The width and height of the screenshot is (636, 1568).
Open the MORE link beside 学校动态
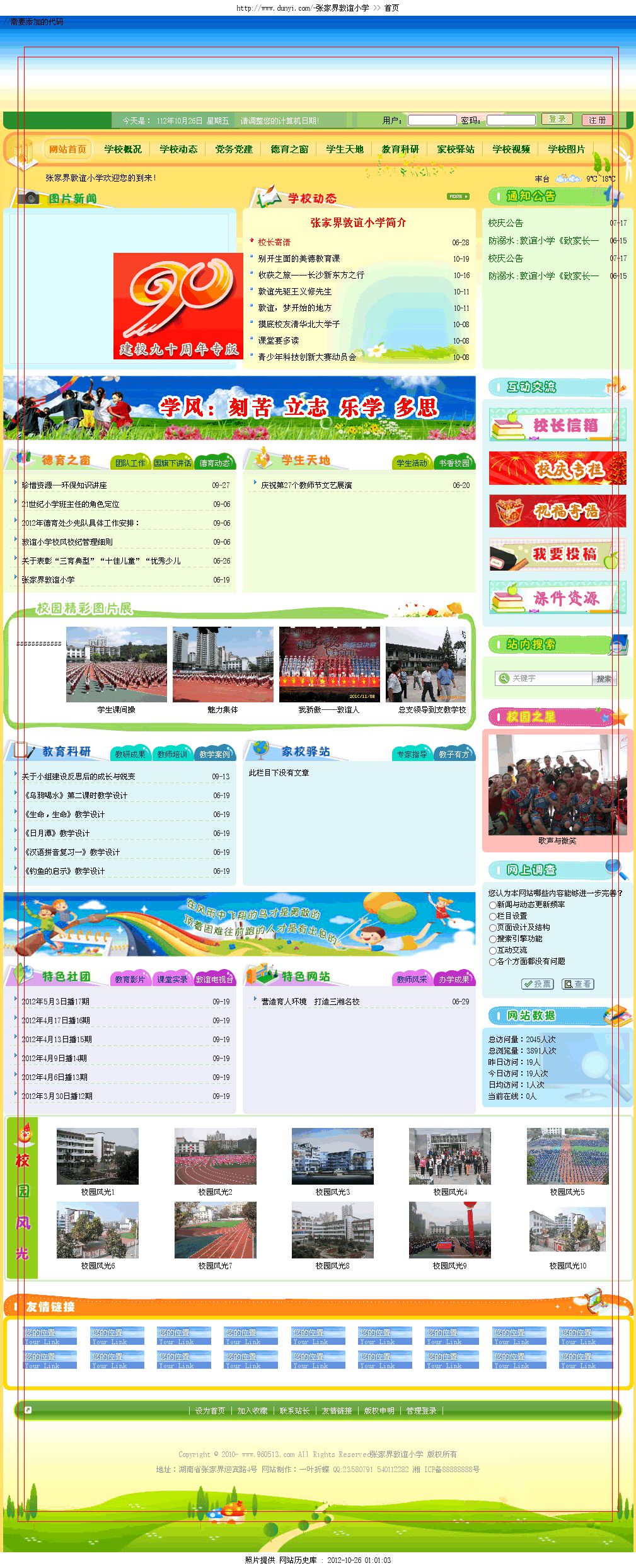click(458, 197)
